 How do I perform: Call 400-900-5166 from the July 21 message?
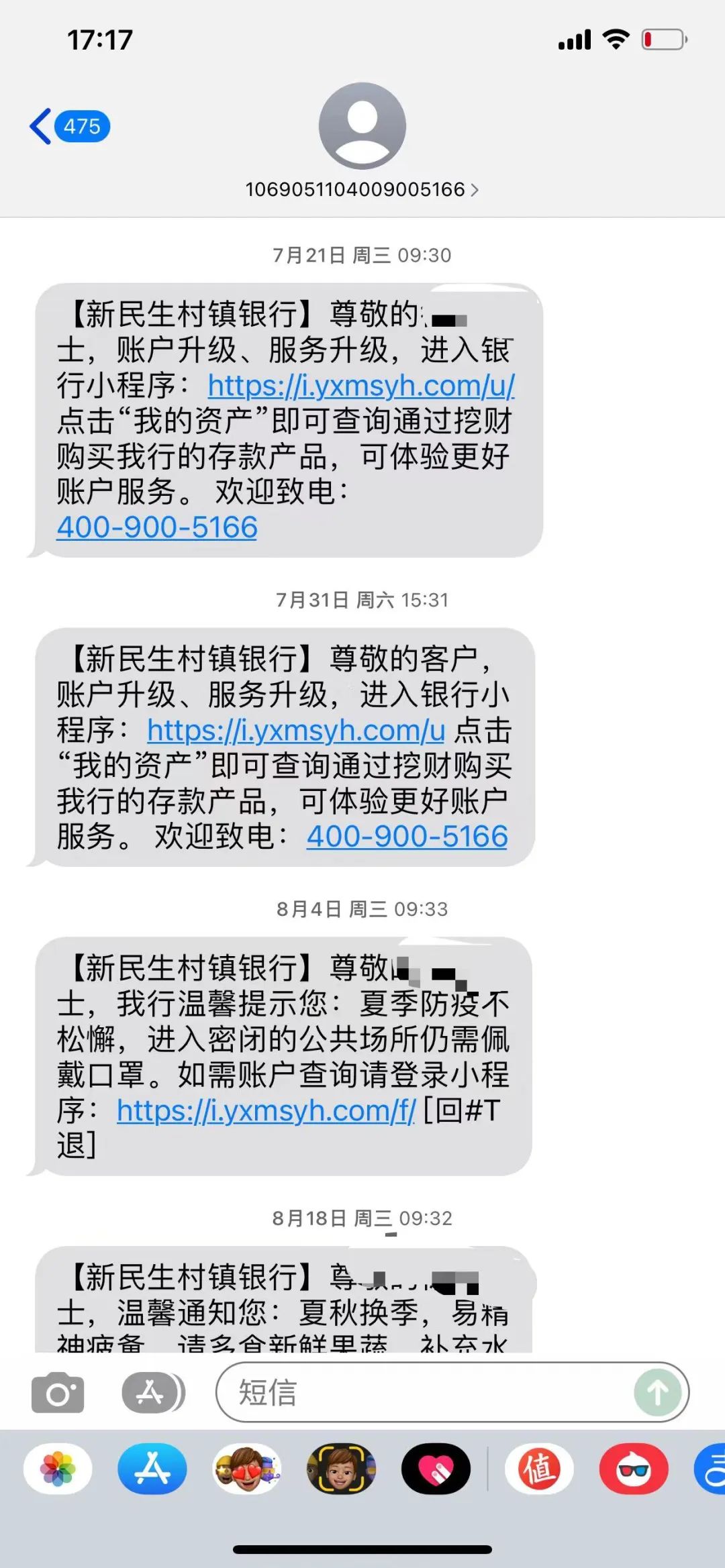(157, 527)
